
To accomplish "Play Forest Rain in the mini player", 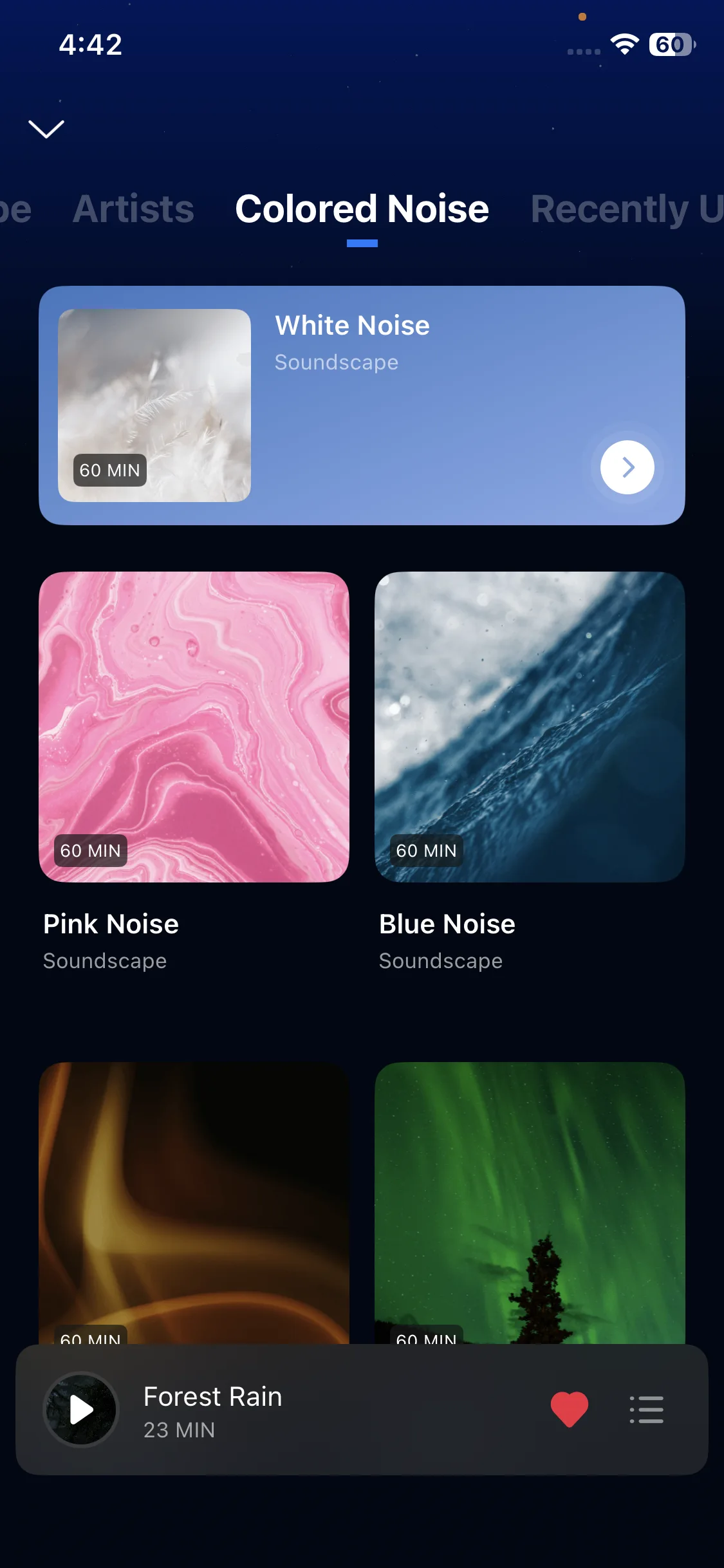I will pos(81,1410).
